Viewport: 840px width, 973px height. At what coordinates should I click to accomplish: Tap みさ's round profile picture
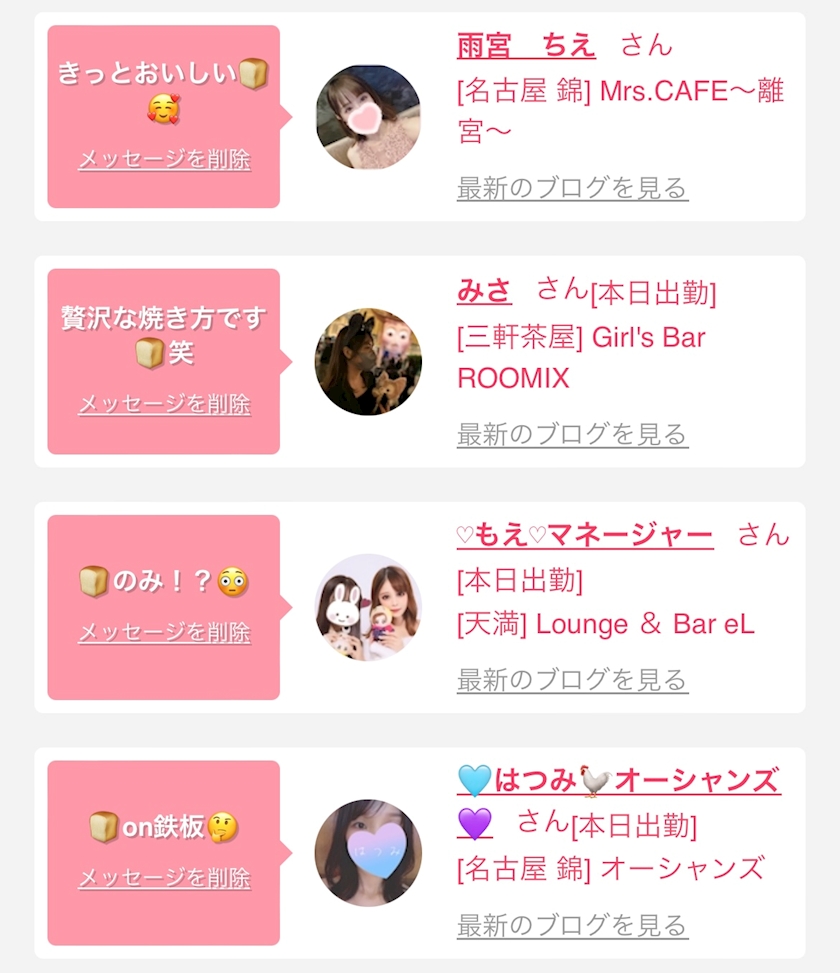click(x=368, y=361)
